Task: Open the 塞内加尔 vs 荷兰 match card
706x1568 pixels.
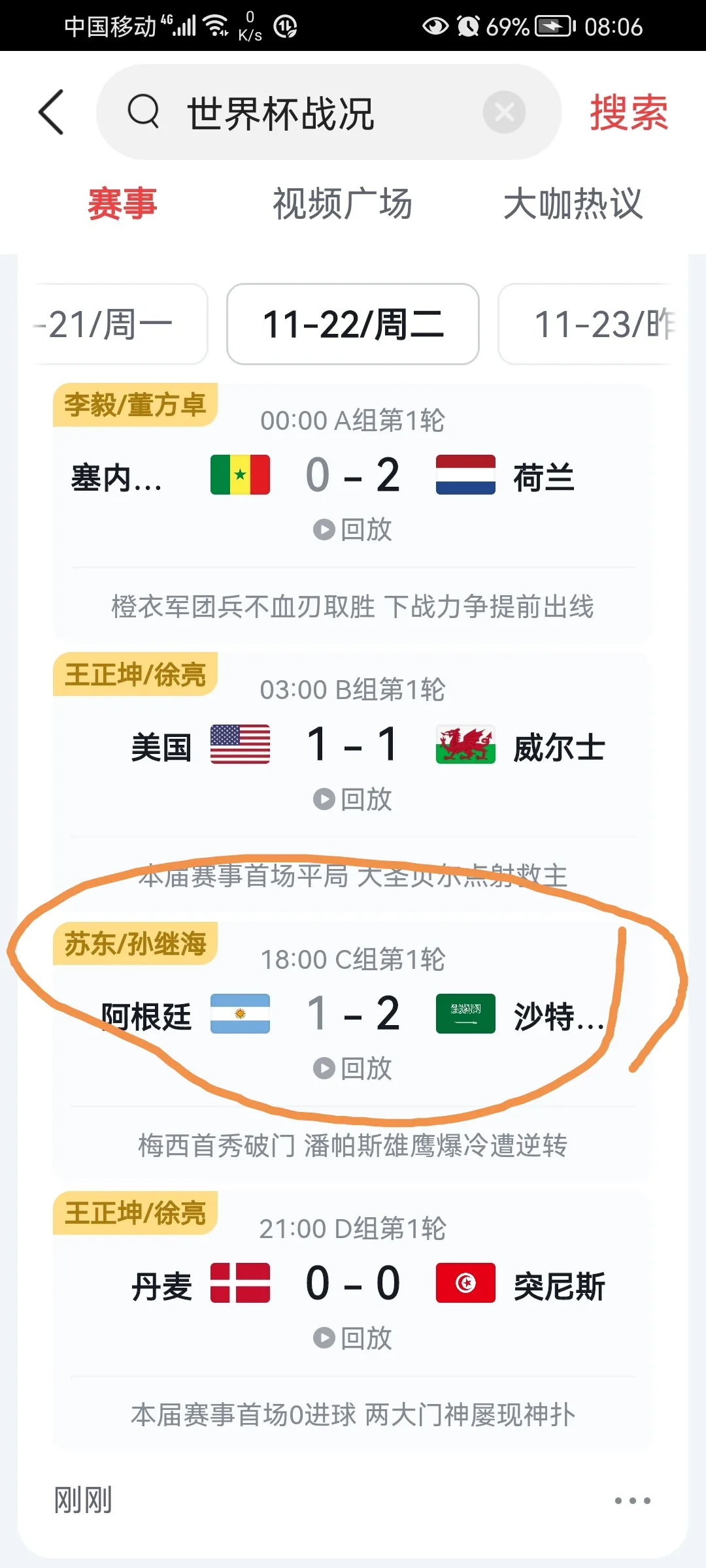Action: point(353,475)
